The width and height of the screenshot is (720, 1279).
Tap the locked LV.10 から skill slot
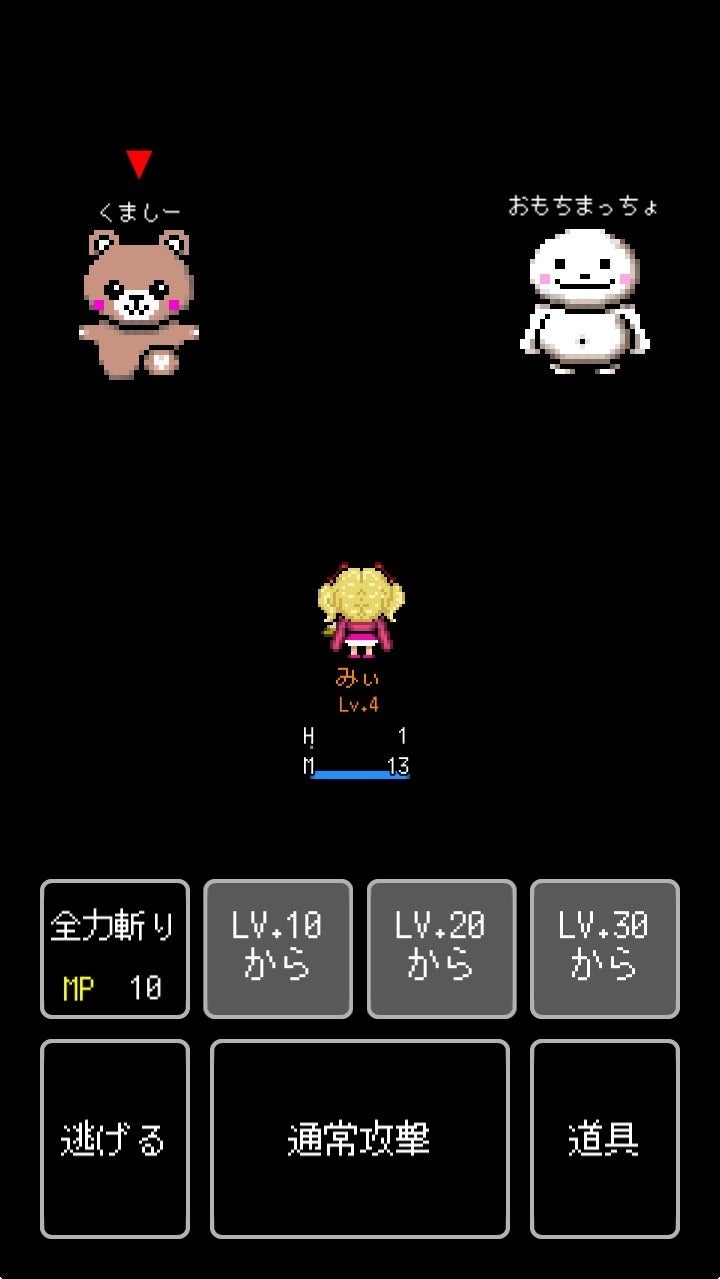point(278,948)
